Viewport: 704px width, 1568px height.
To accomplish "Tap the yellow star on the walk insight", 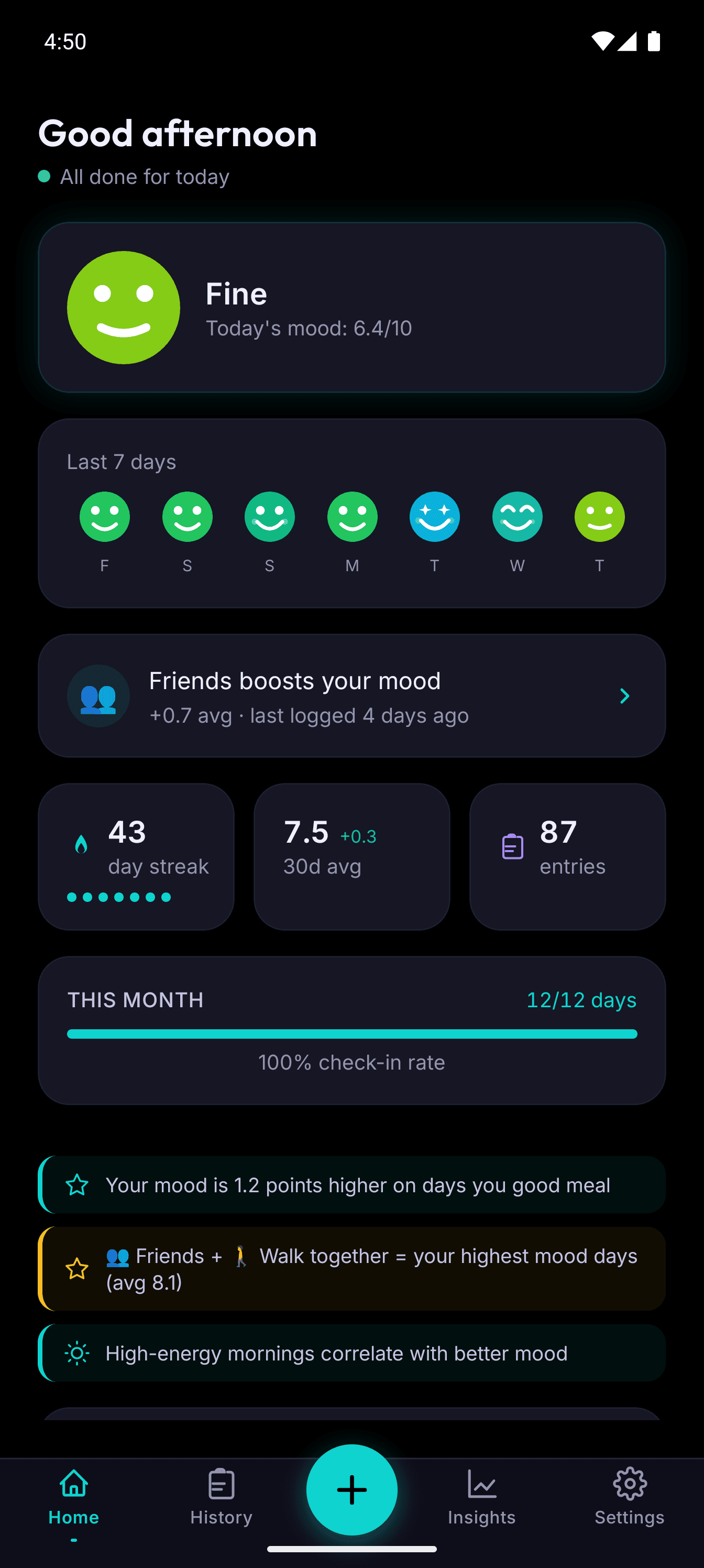I will pos(76,1269).
